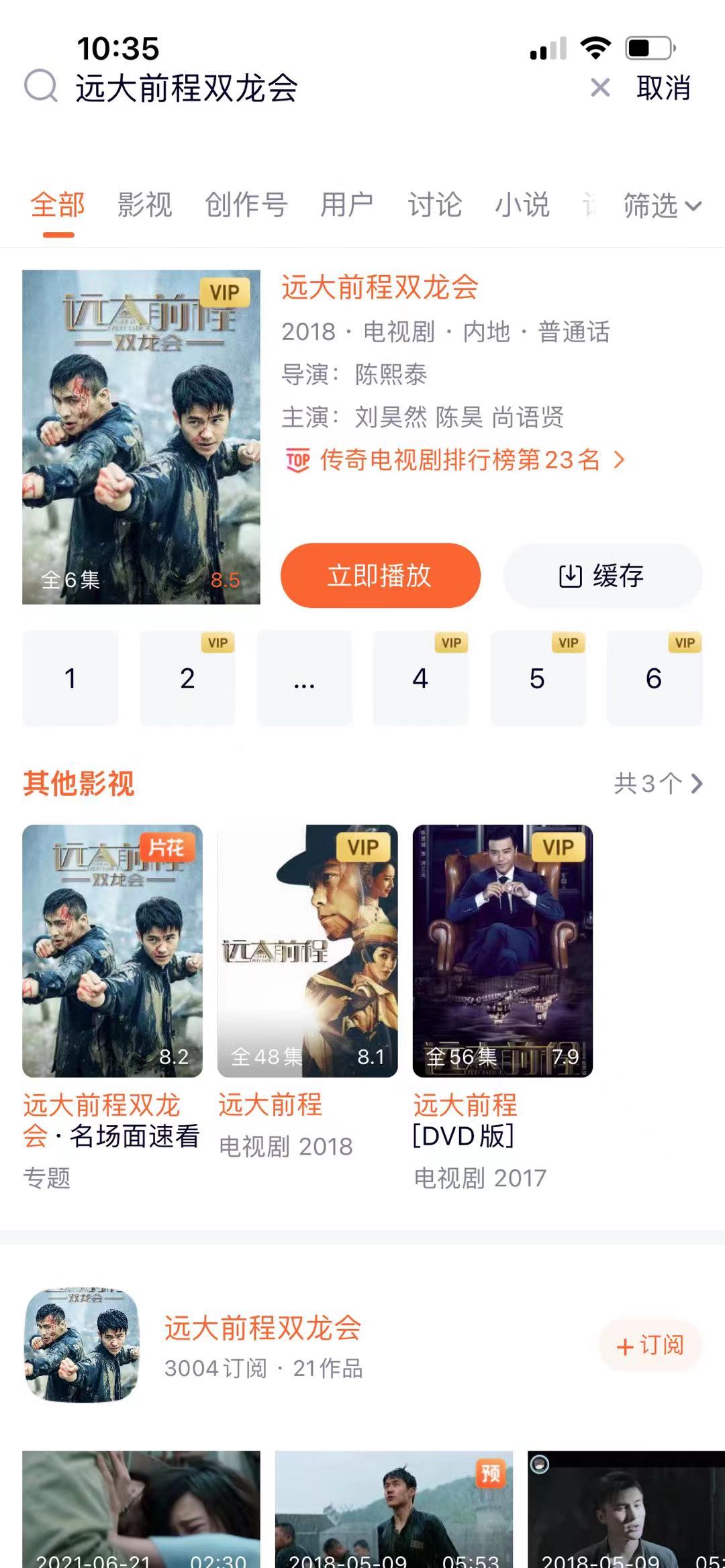The image size is (725, 1568).
Task: Open the 名场面速看 special topic card
Action: coord(112,951)
